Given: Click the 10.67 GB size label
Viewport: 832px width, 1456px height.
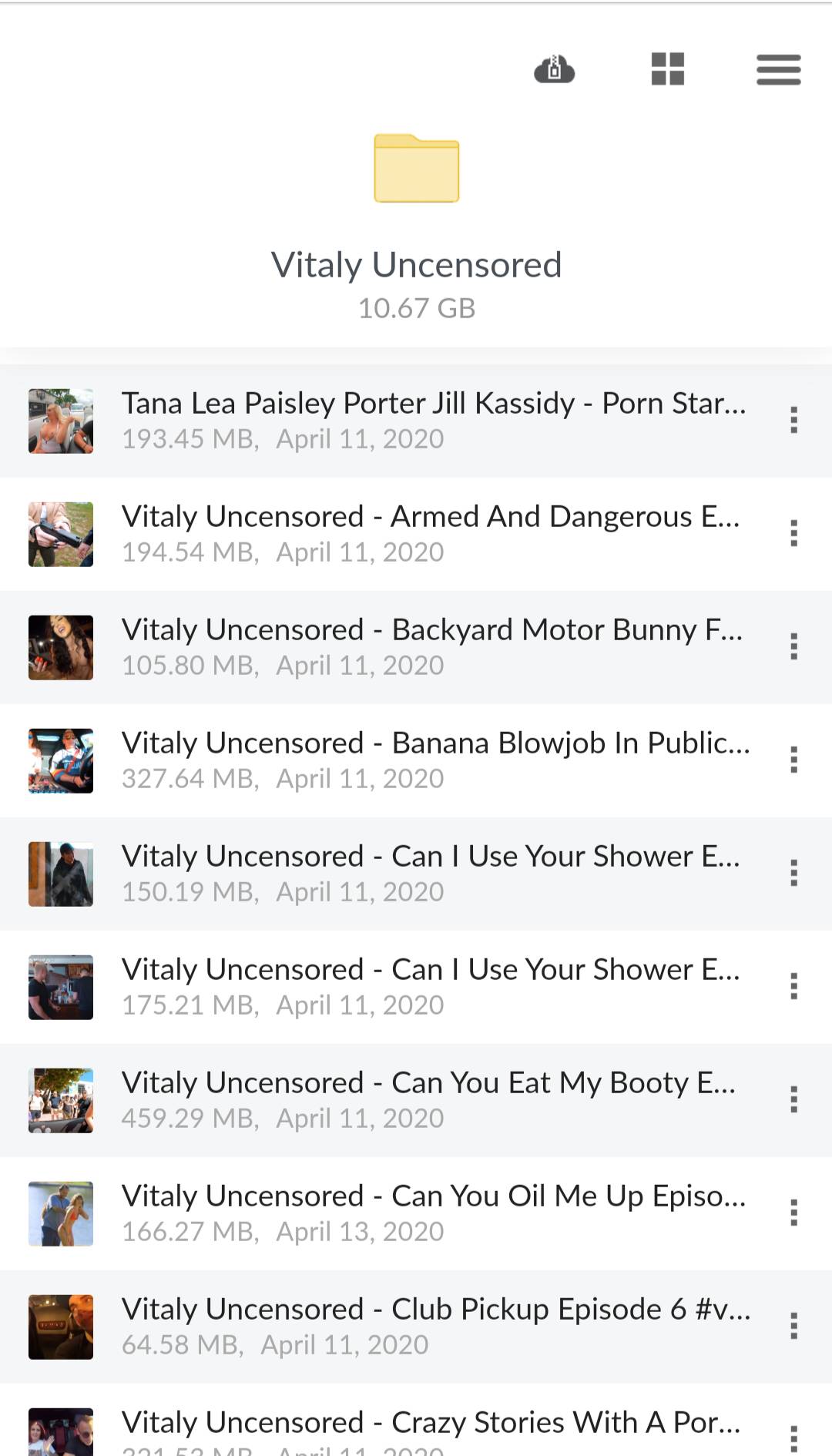Looking at the screenshot, I should pos(416,308).
